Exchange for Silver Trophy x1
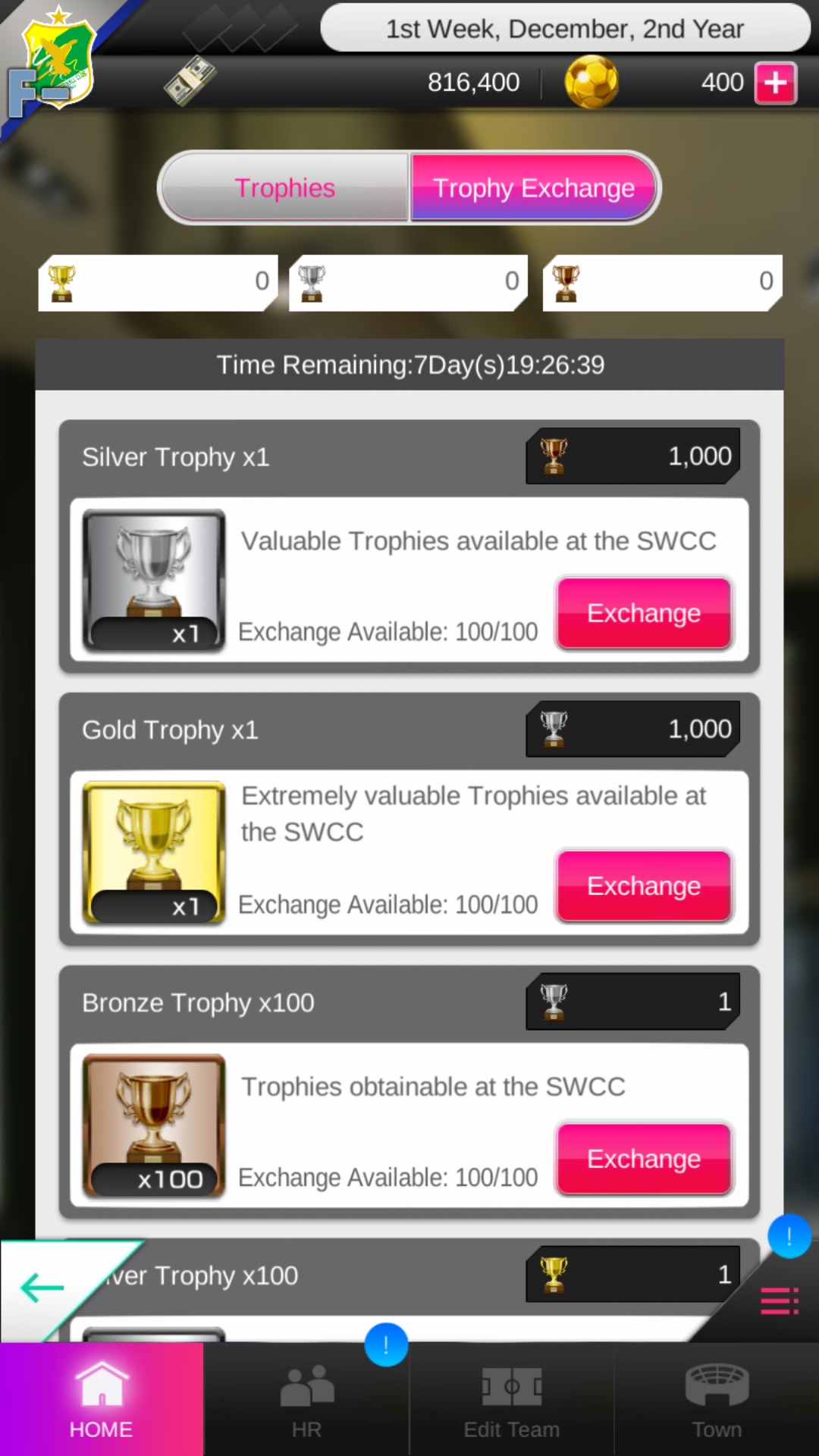 (x=644, y=613)
